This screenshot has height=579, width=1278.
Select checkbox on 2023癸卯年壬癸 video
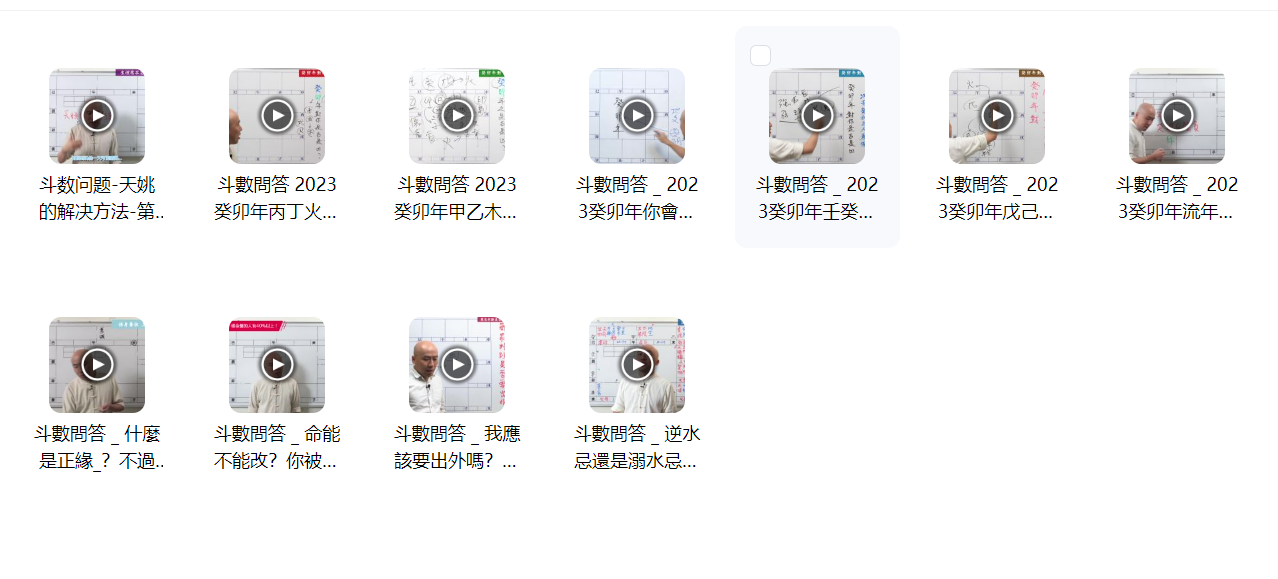760,56
